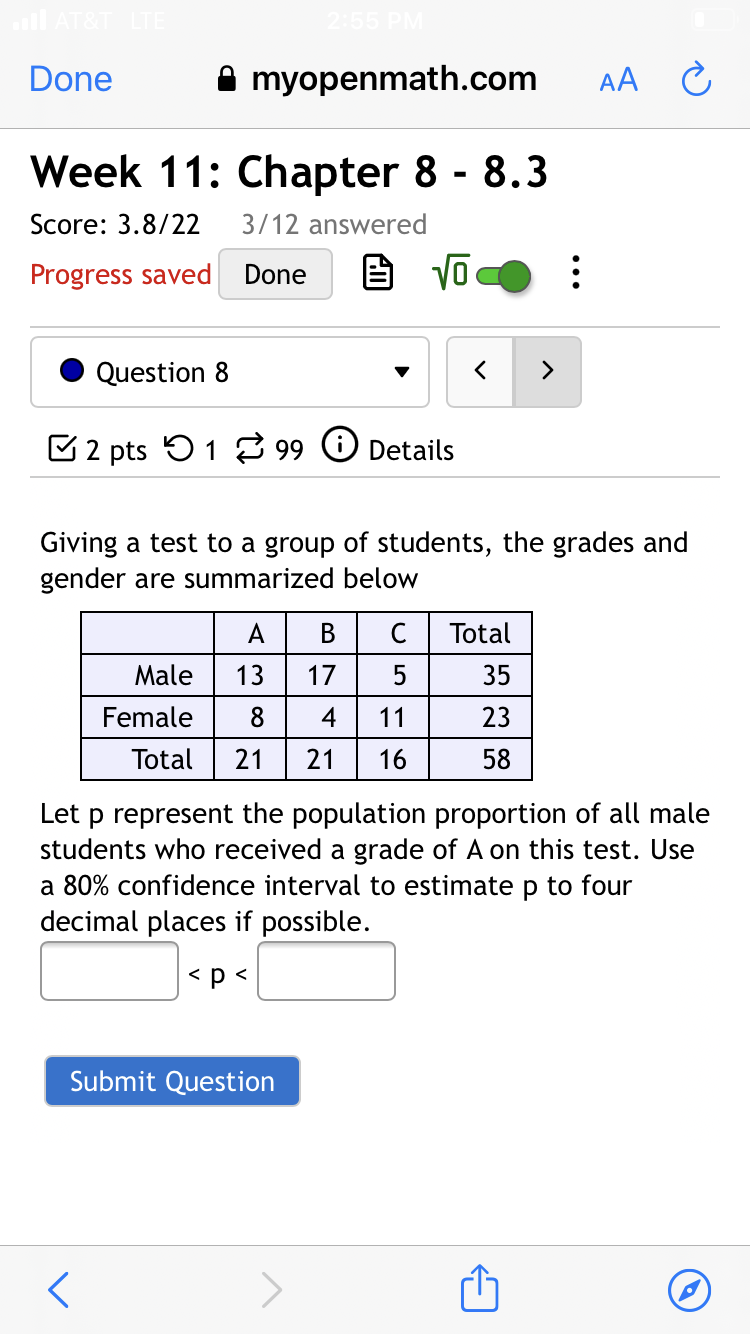Open Safari tabs with the compass icon

click(691, 1289)
